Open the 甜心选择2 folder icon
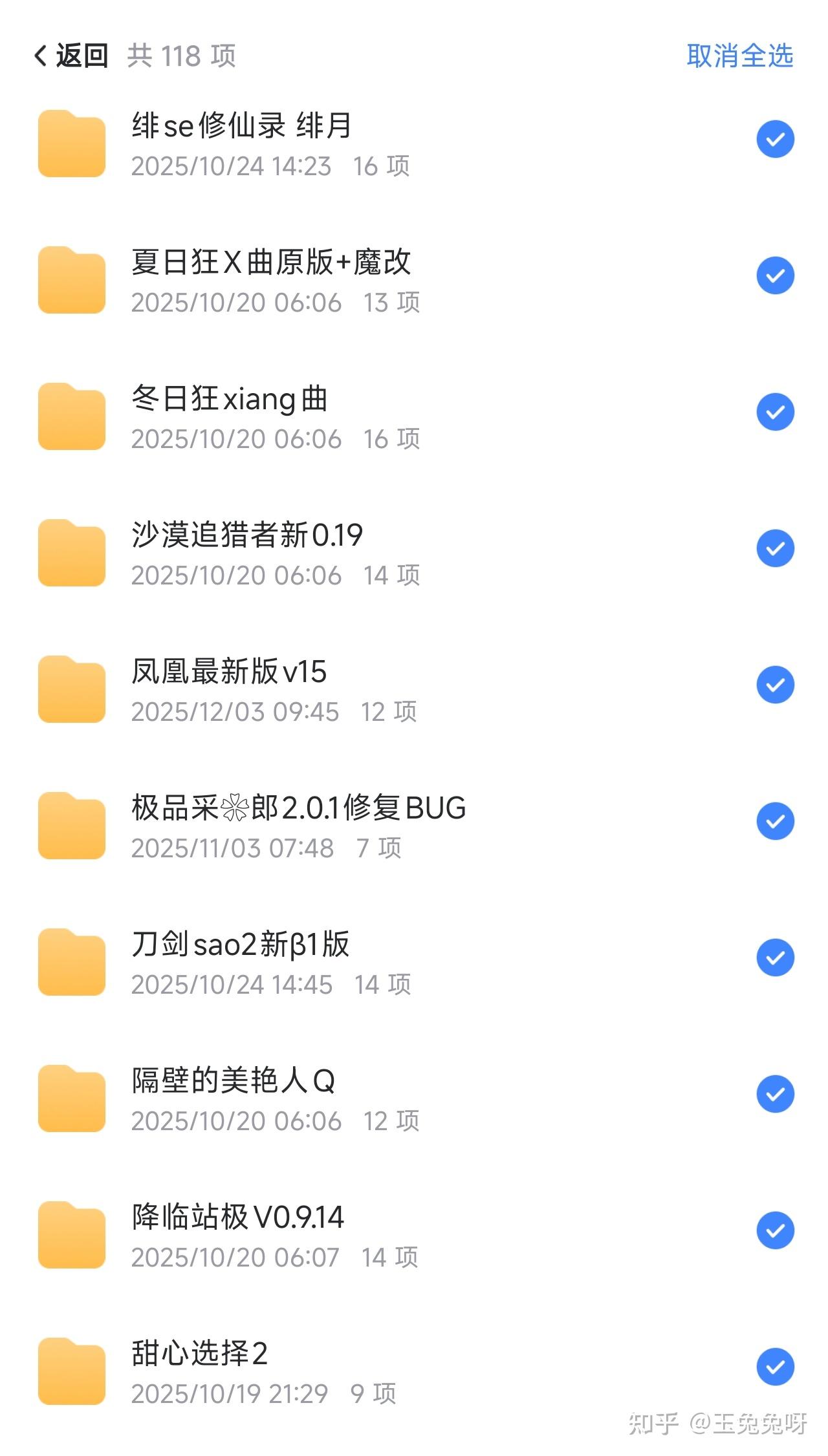This screenshot has width=828, height=1456. point(71,1371)
